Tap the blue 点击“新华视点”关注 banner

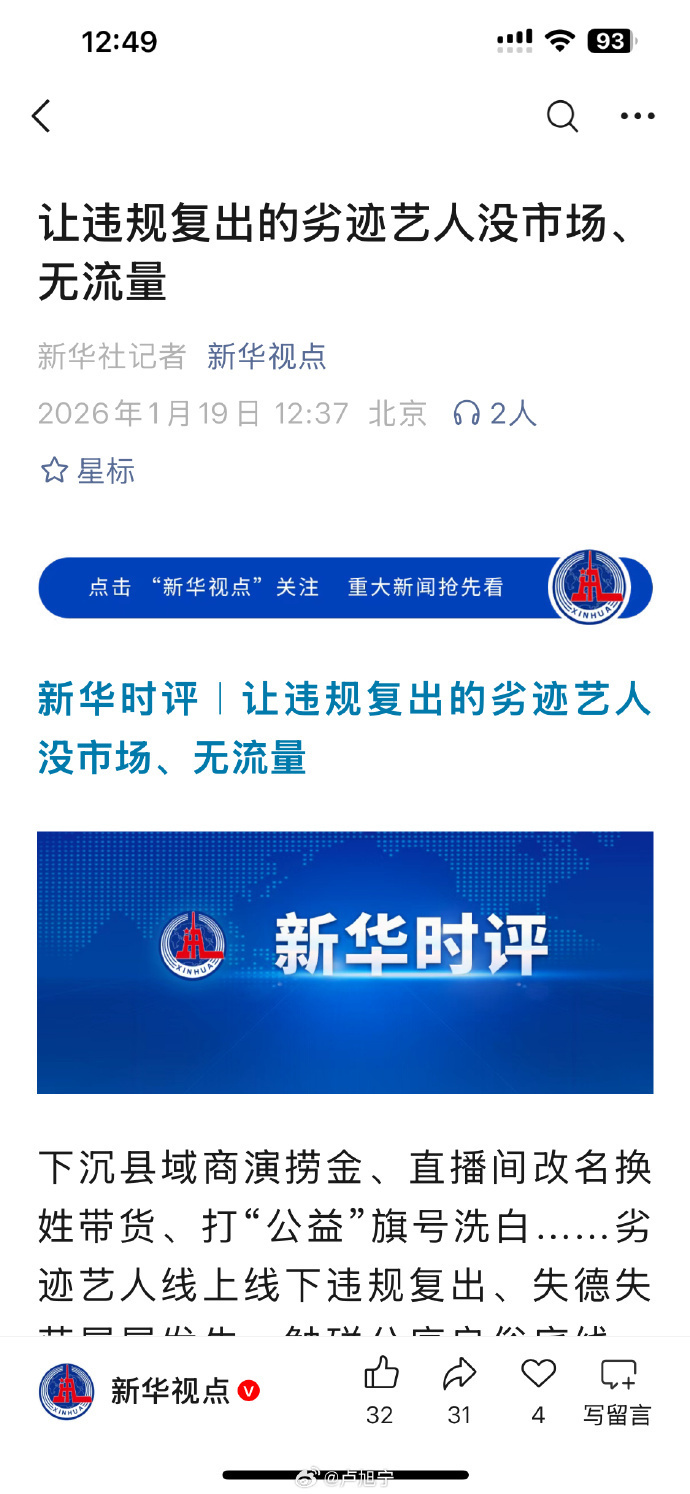[345, 588]
